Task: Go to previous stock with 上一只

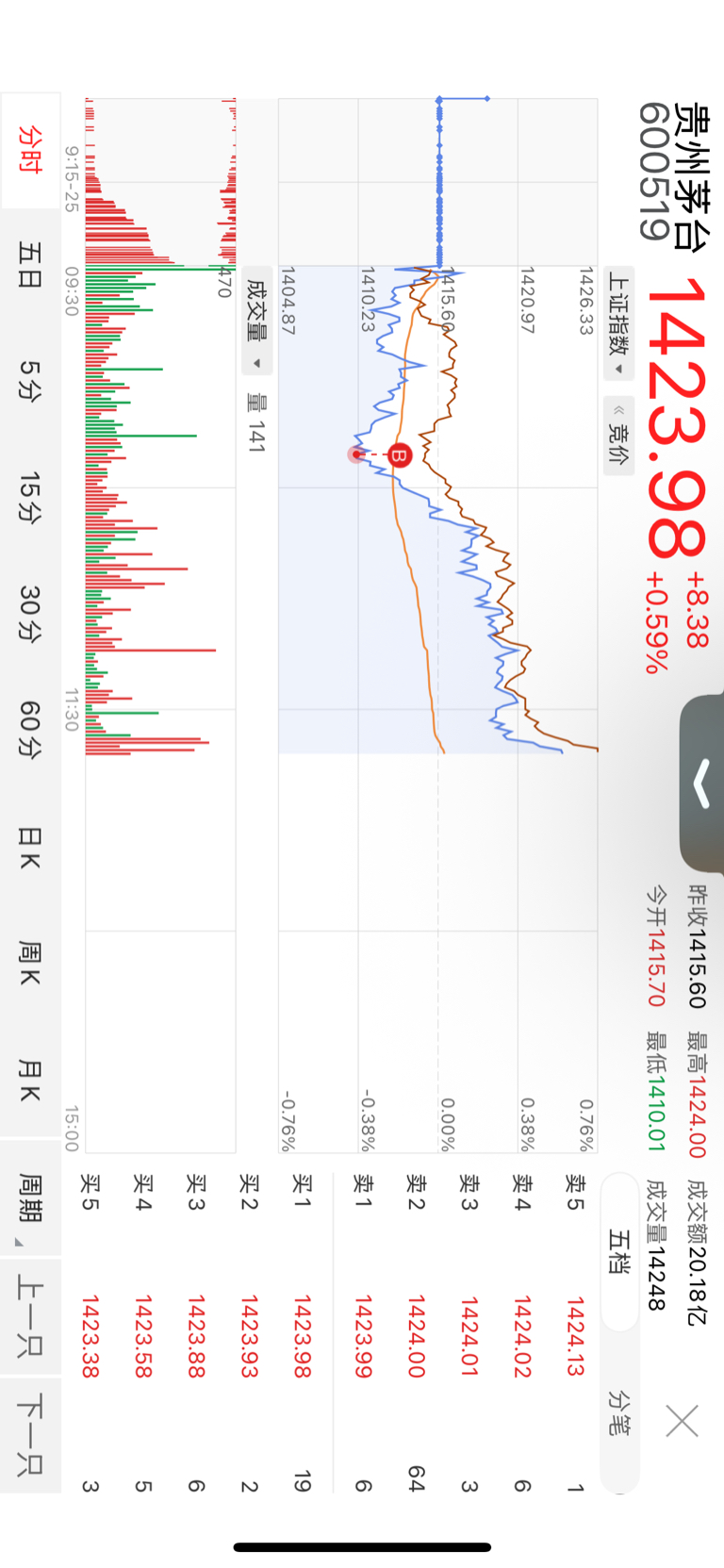Action: (x=29, y=1315)
